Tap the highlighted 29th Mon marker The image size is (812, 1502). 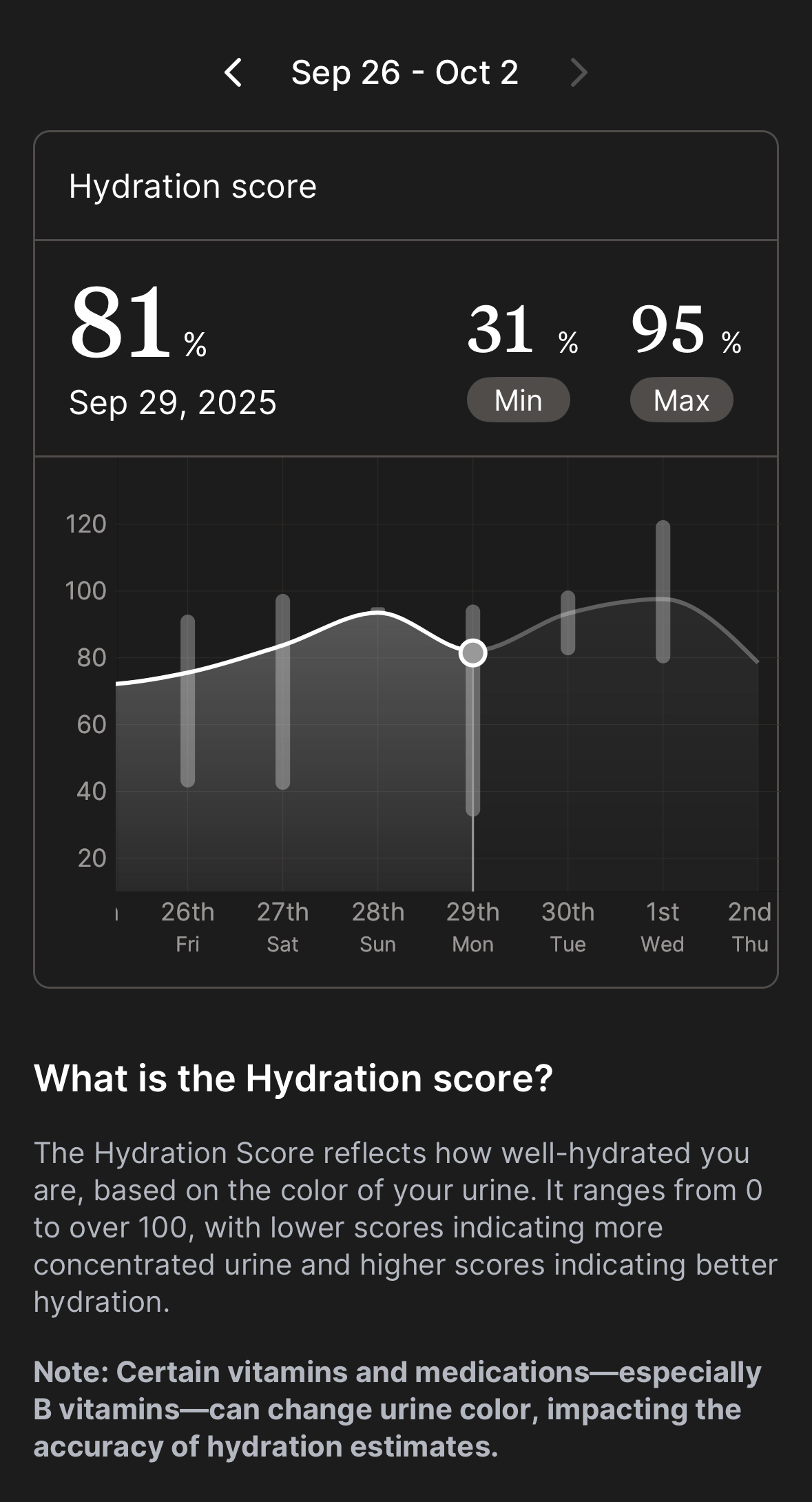coord(473,652)
